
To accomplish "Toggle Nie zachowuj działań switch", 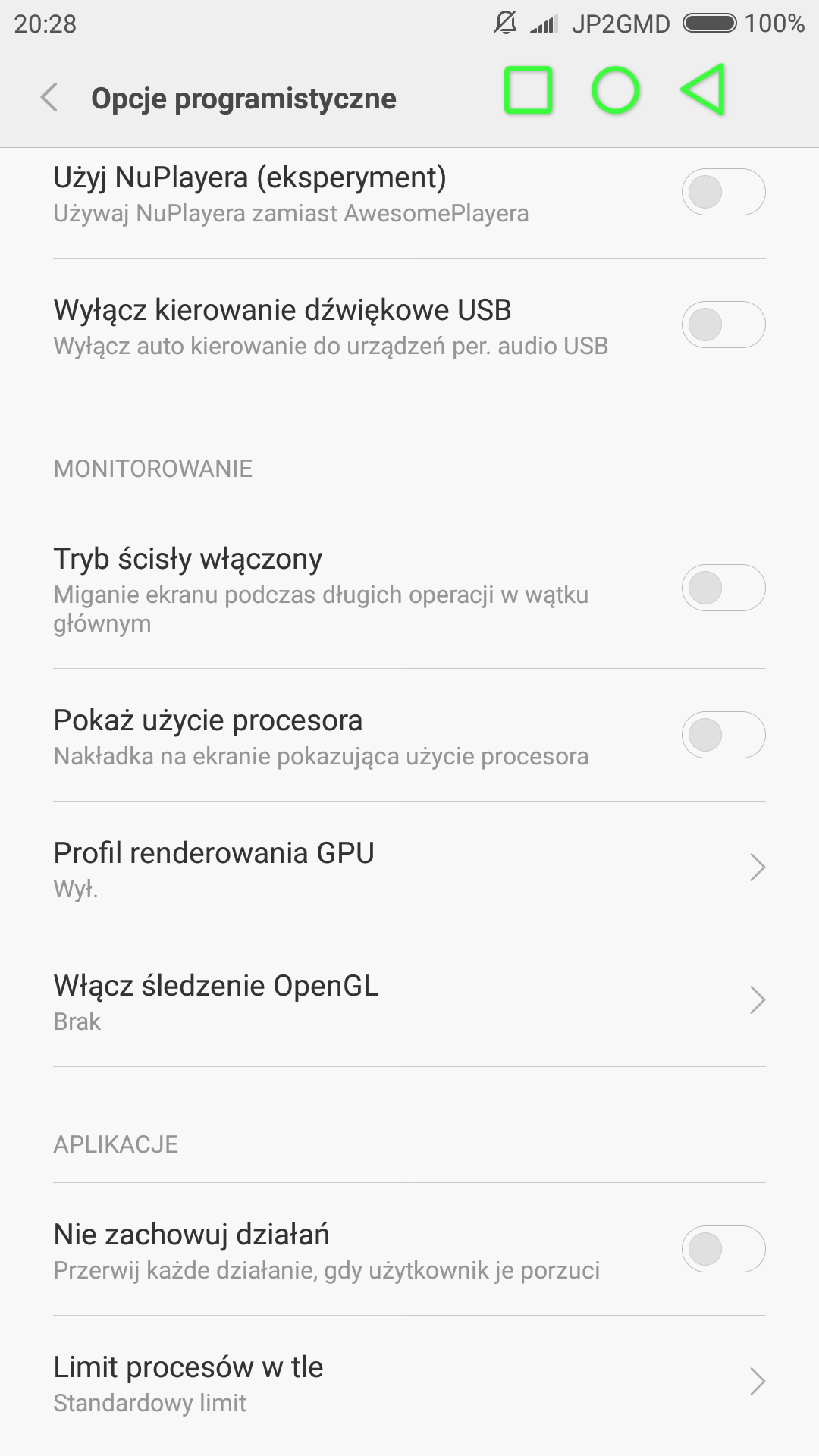I will point(723,1249).
